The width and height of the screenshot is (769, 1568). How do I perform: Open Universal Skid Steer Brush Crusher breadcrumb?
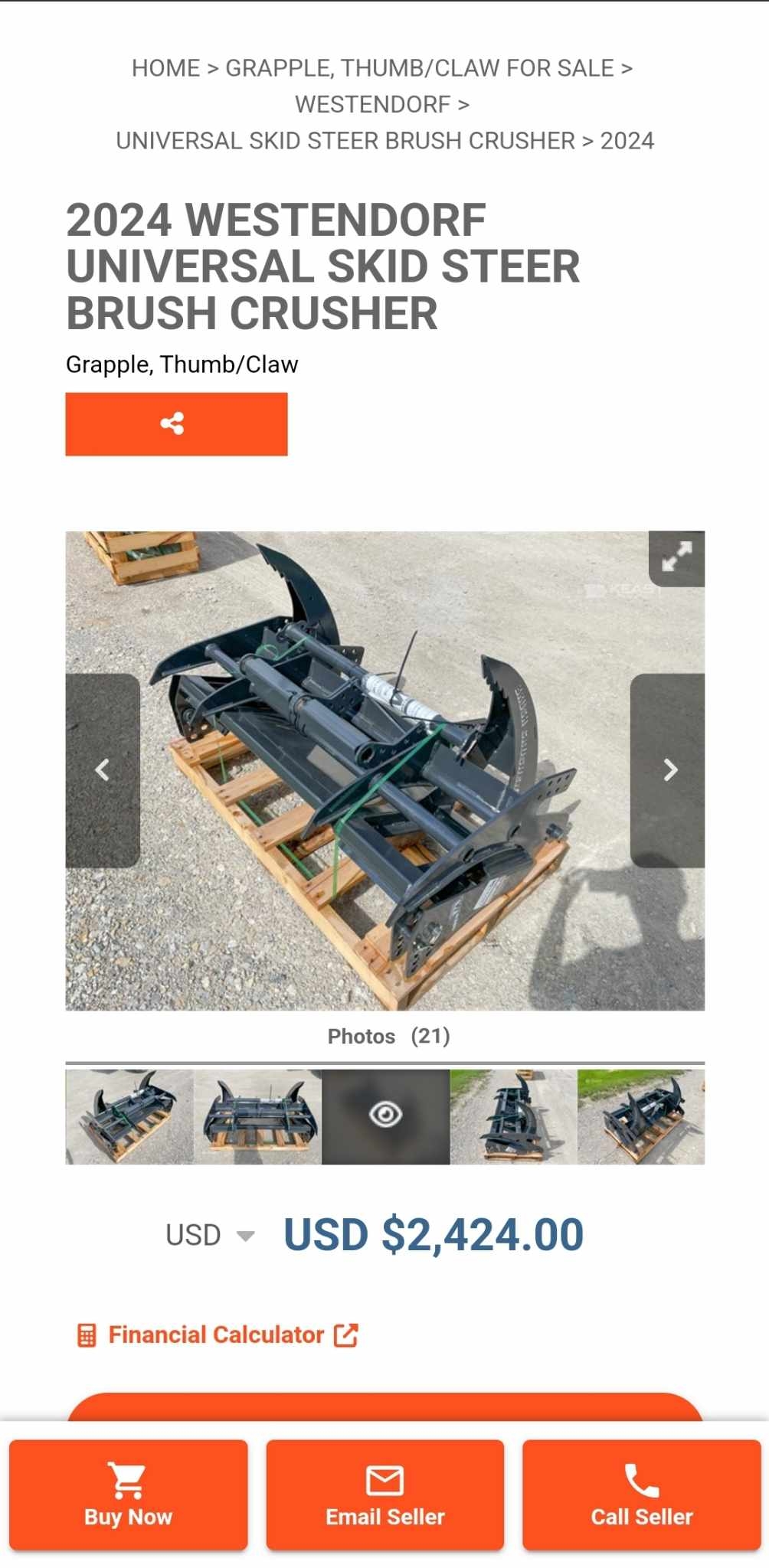[345, 141]
